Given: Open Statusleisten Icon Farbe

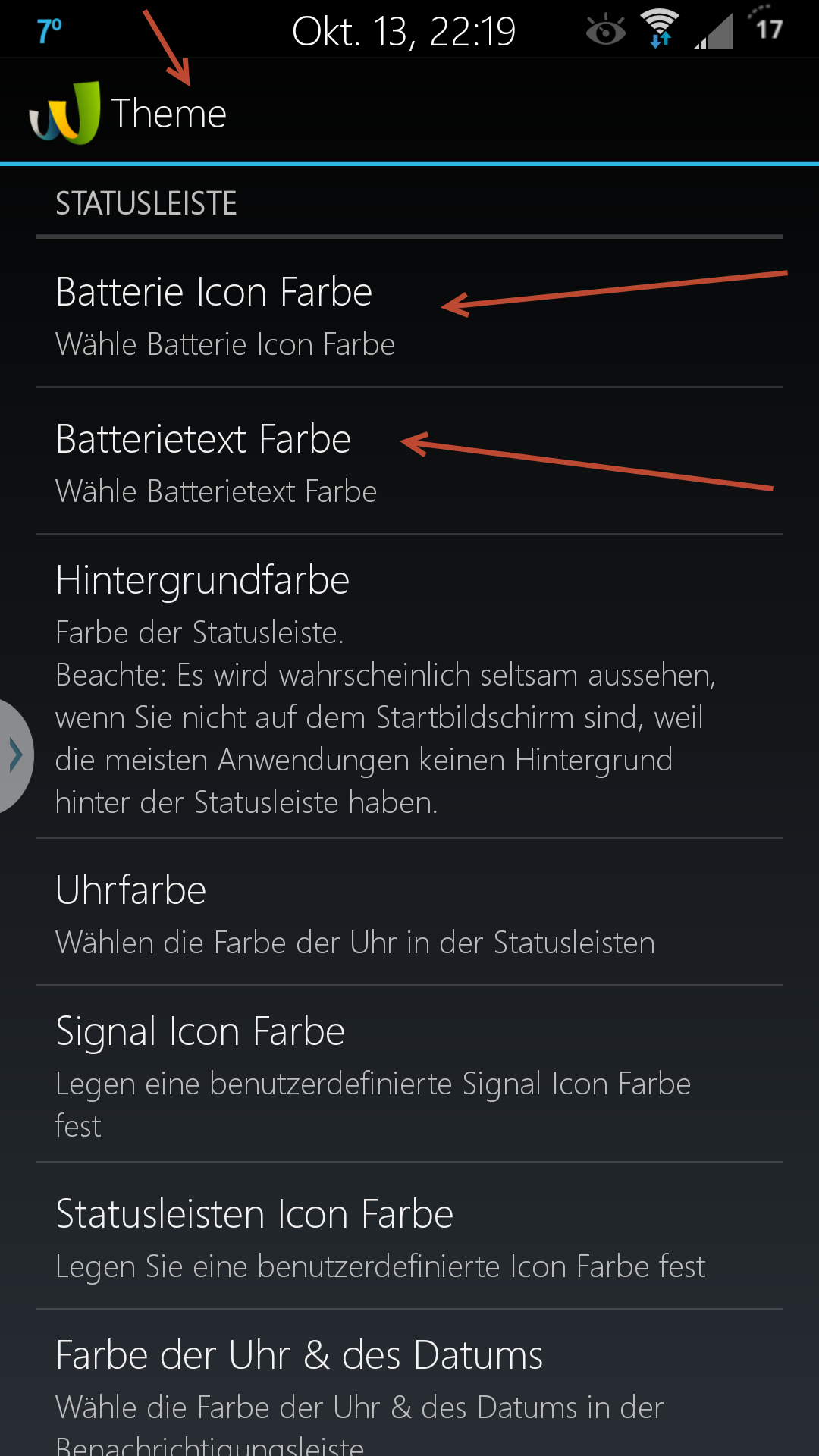Looking at the screenshot, I should 409,1236.
